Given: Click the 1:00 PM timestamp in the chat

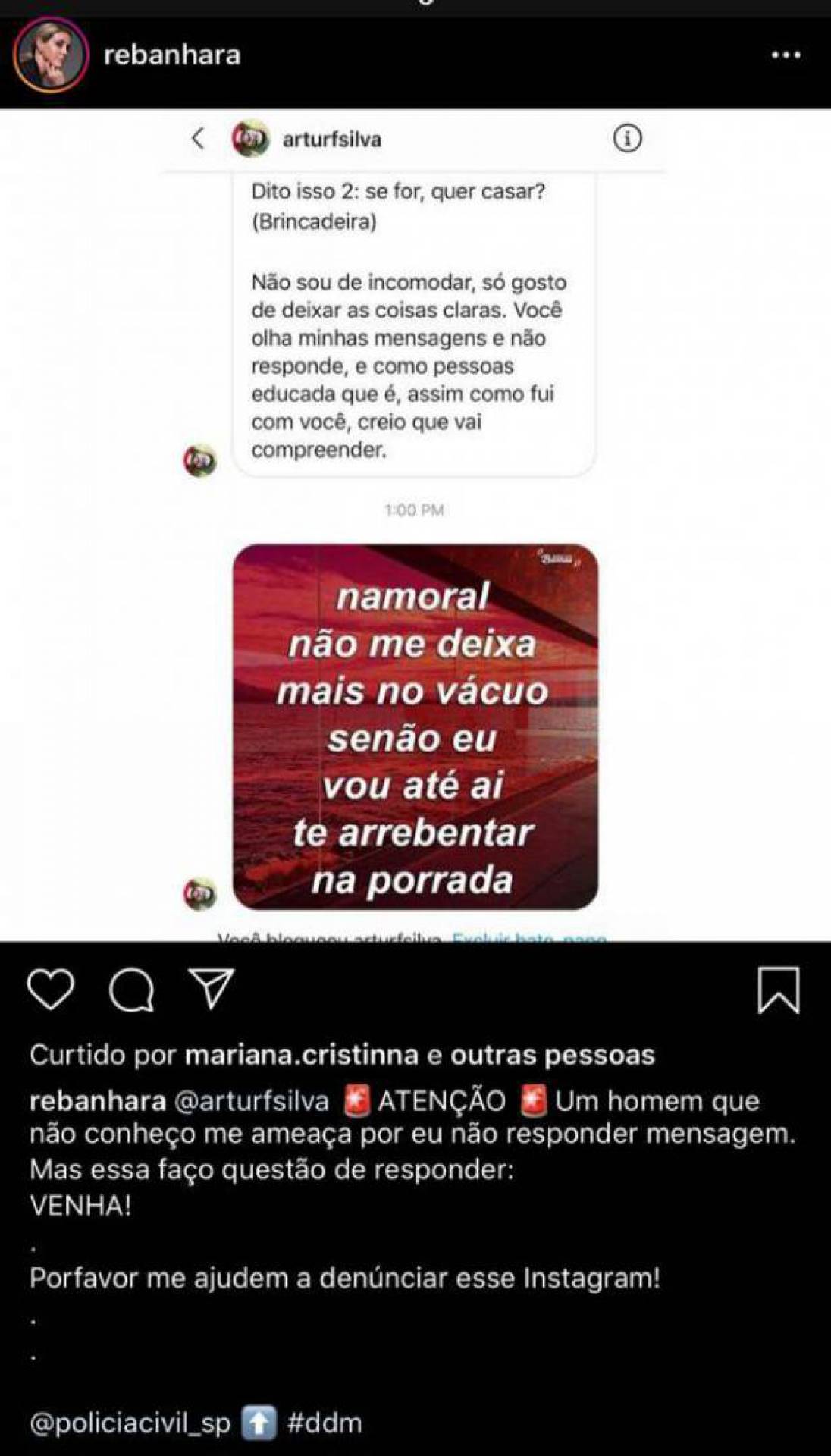Looking at the screenshot, I should point(414,510).
